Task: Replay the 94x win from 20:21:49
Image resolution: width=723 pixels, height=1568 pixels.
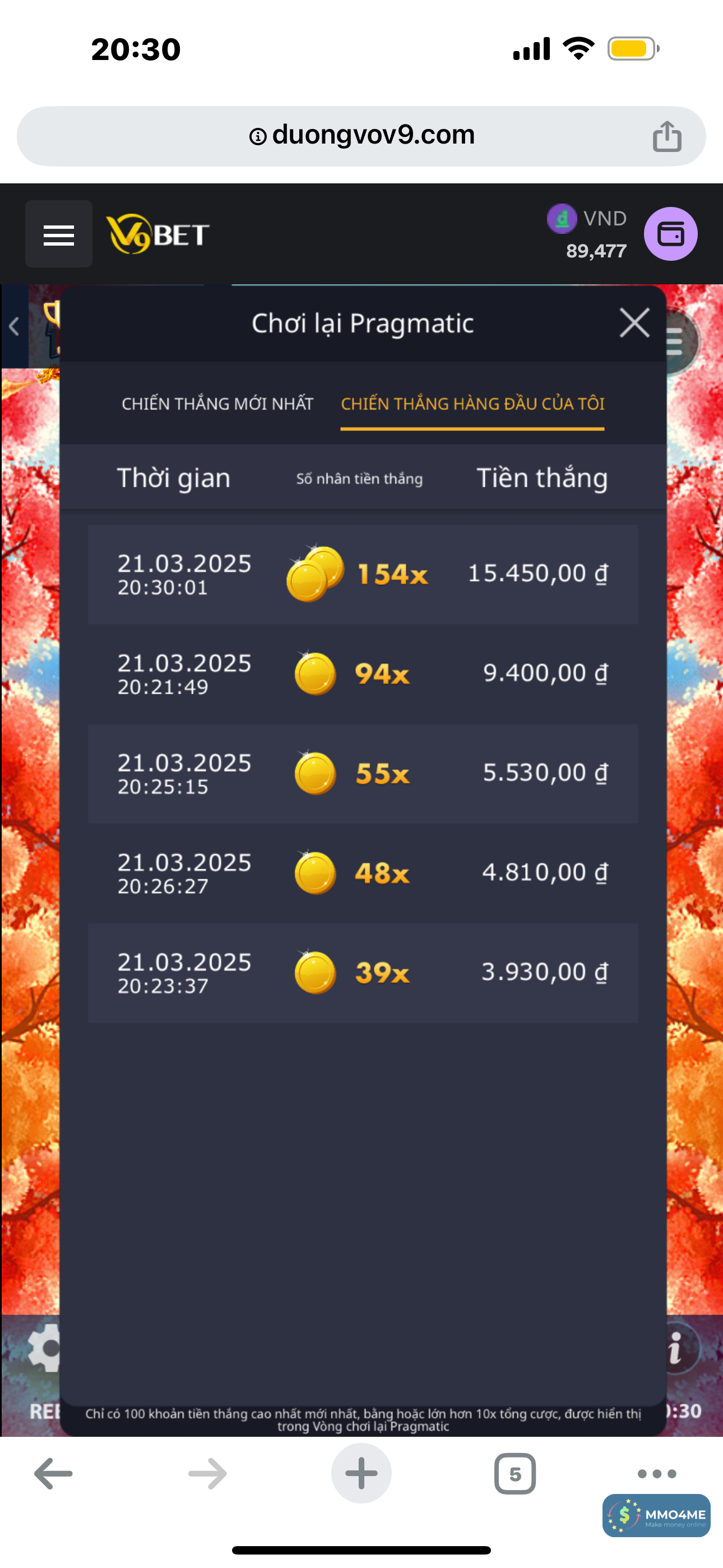Action: coord(363,674)
